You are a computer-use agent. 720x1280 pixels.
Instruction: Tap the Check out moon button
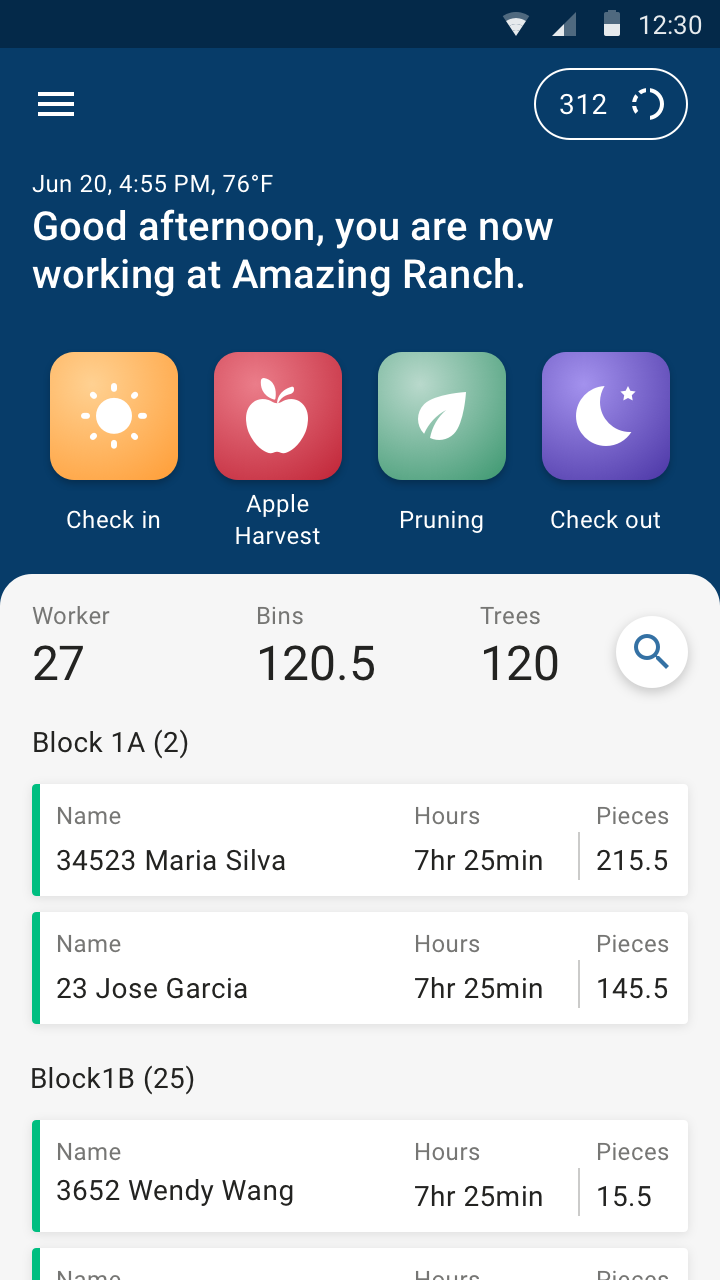pos(606,416)
